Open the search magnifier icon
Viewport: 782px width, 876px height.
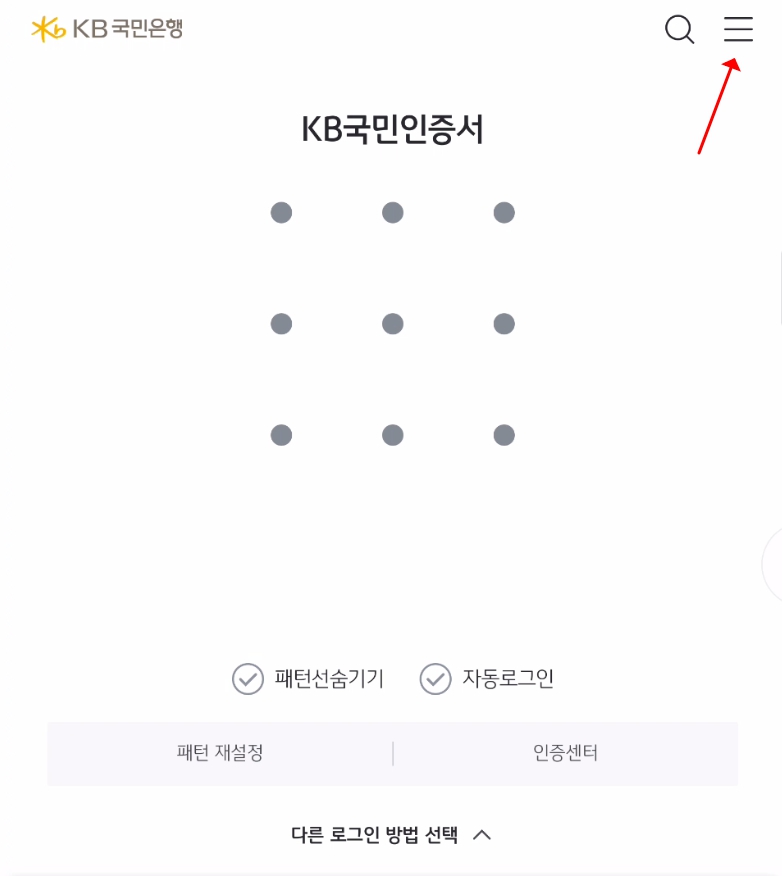tap(679, 30)
